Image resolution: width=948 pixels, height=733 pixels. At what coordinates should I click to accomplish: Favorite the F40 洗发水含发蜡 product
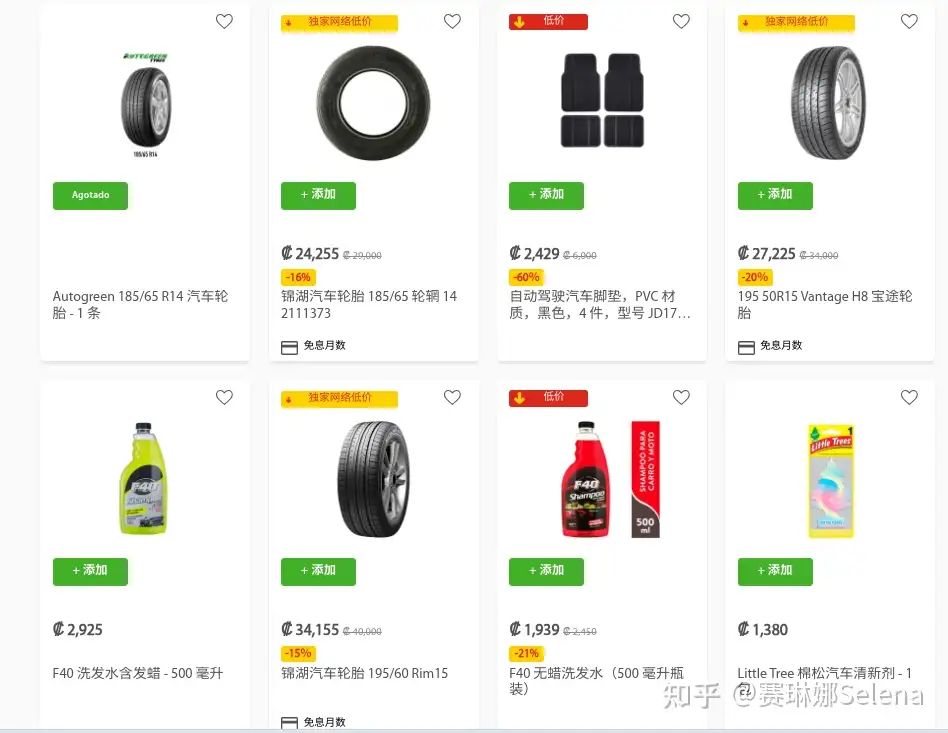click(224, 397)
